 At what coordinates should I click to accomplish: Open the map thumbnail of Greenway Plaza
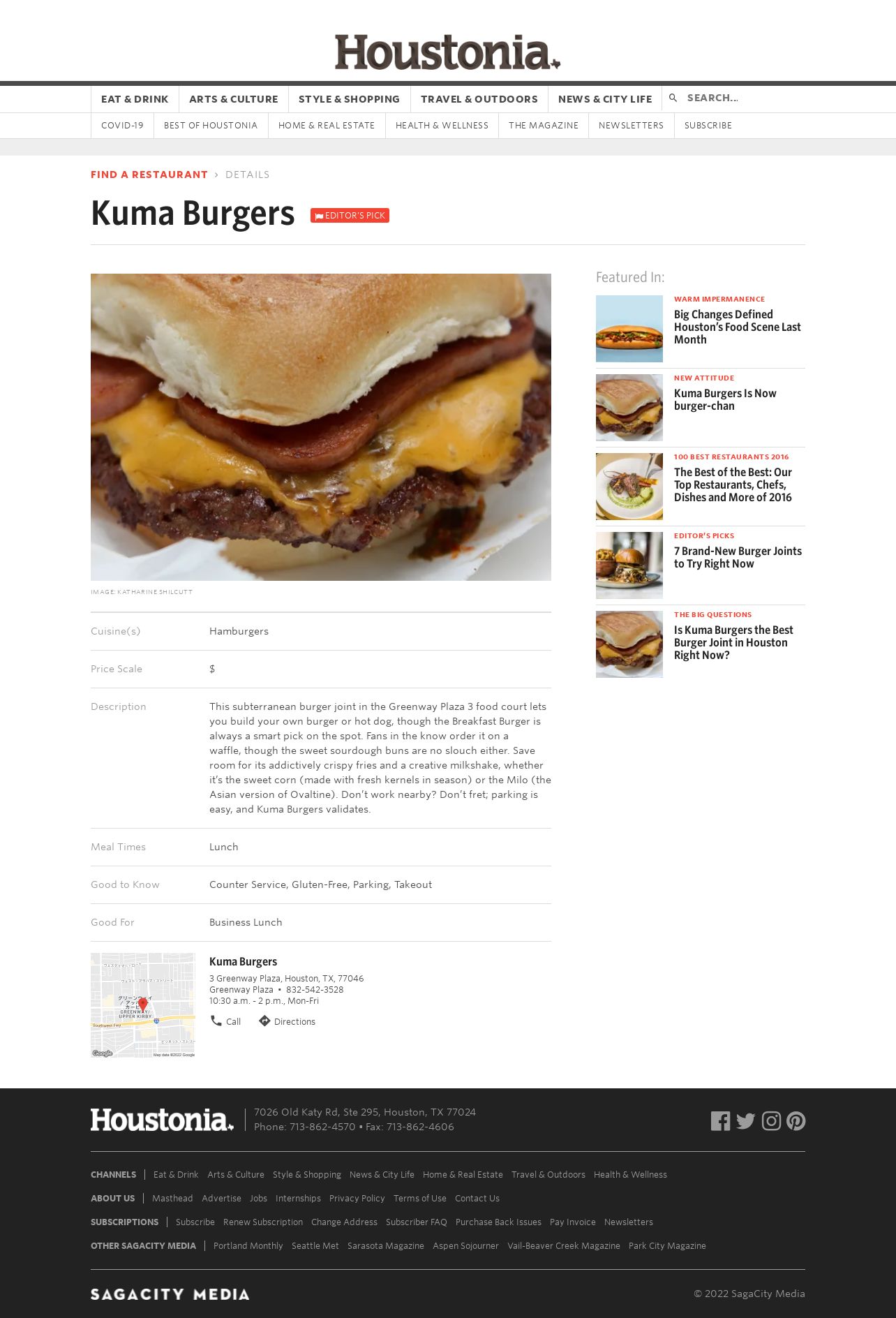[x=143, y=1005]
